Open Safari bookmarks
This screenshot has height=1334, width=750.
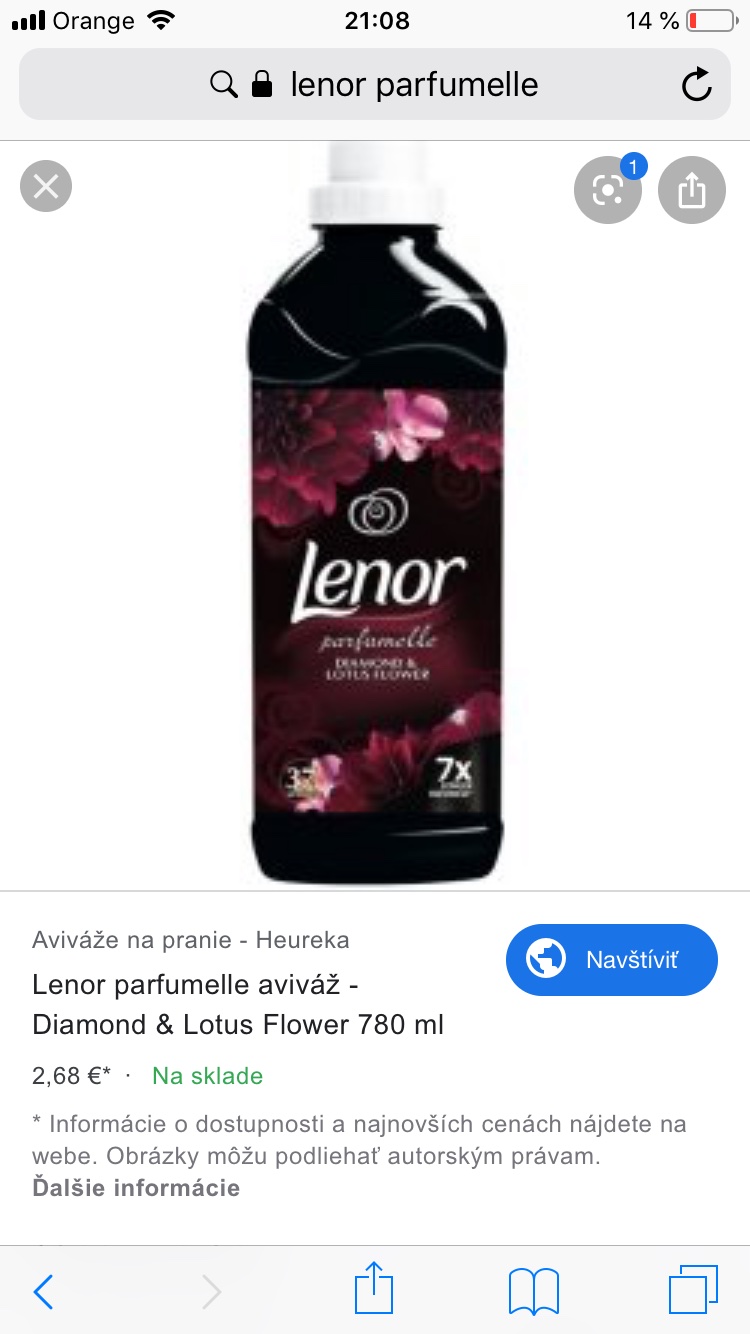coord(533,1292)
